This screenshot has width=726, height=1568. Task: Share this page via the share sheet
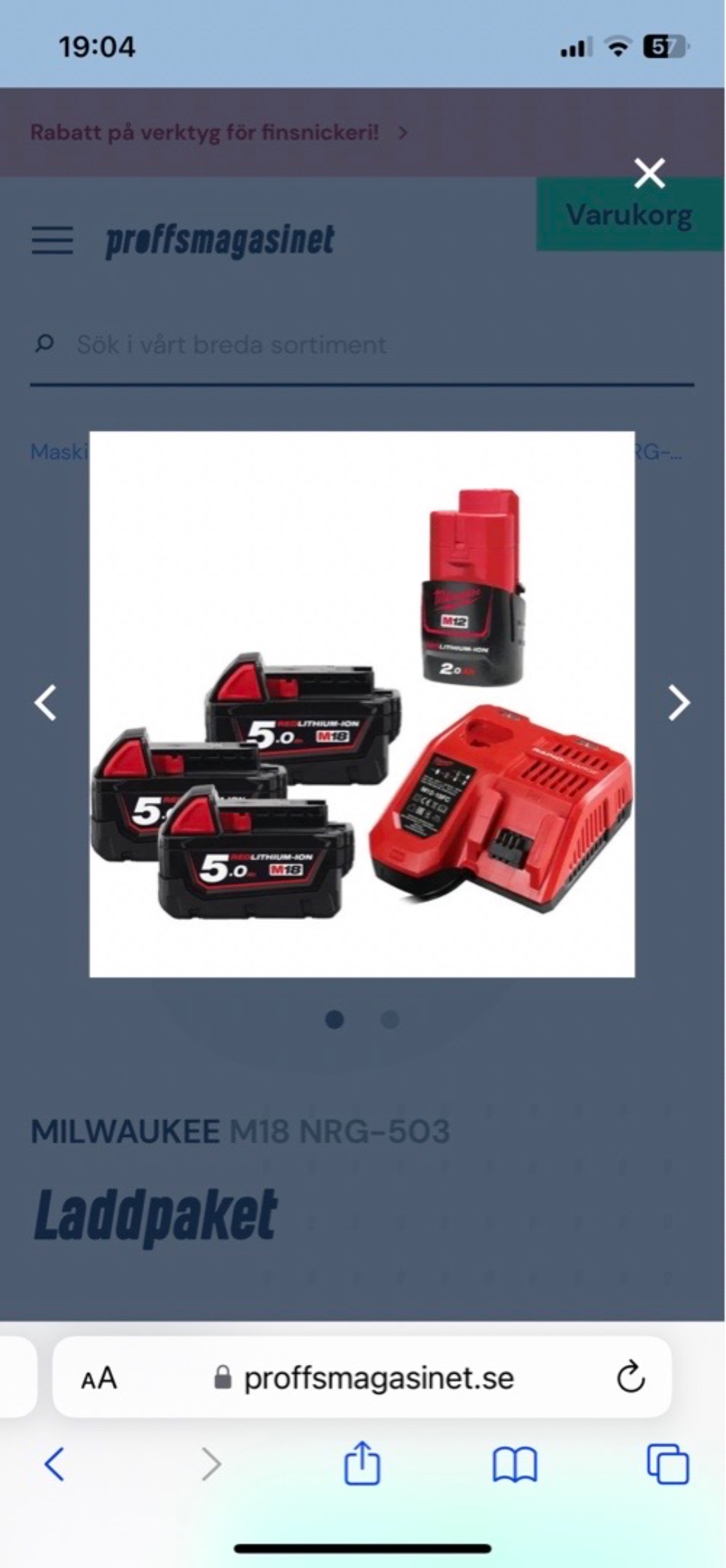(x=362, y=1464)
